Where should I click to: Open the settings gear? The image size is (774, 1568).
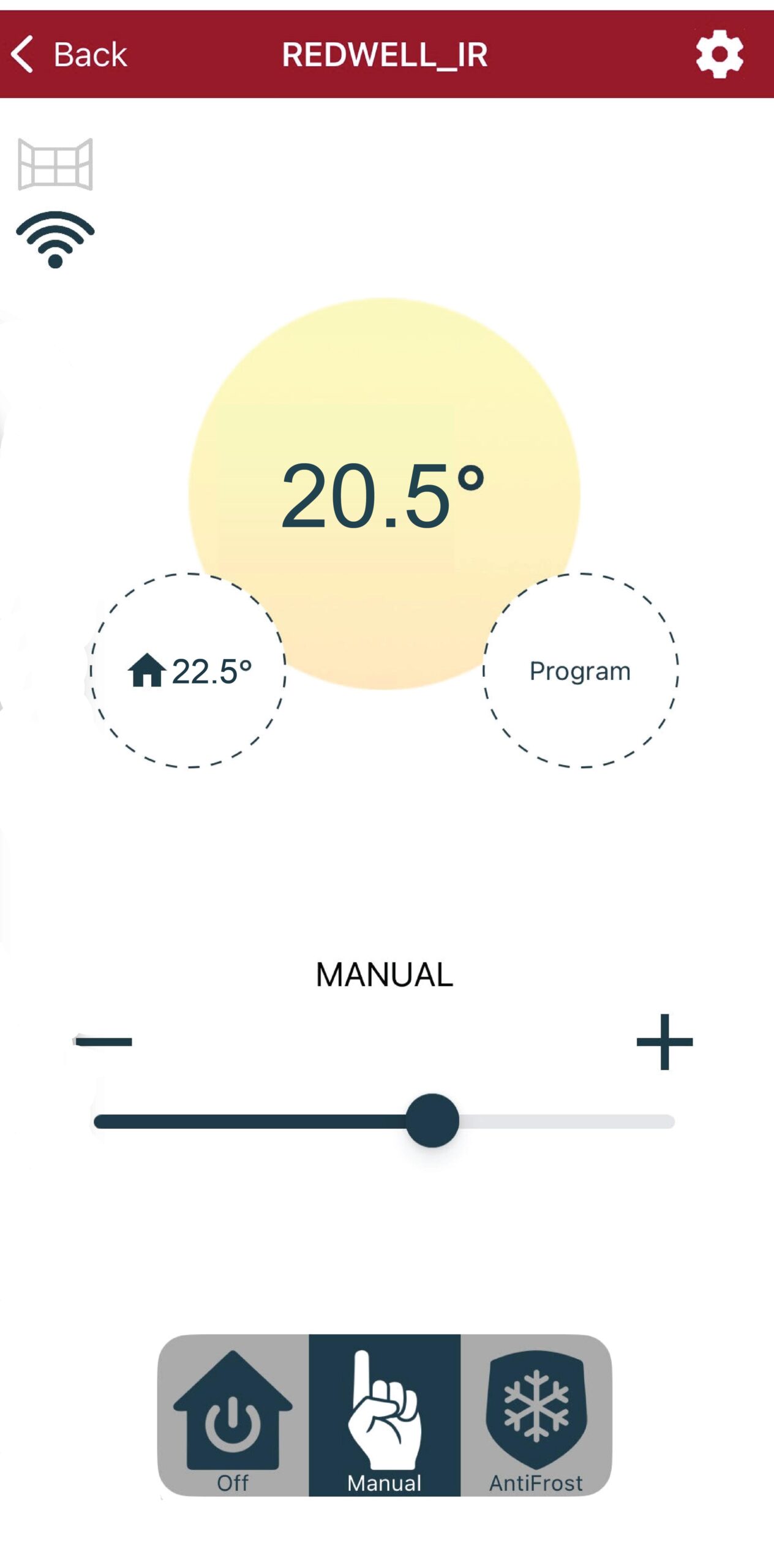coord(720,54)
